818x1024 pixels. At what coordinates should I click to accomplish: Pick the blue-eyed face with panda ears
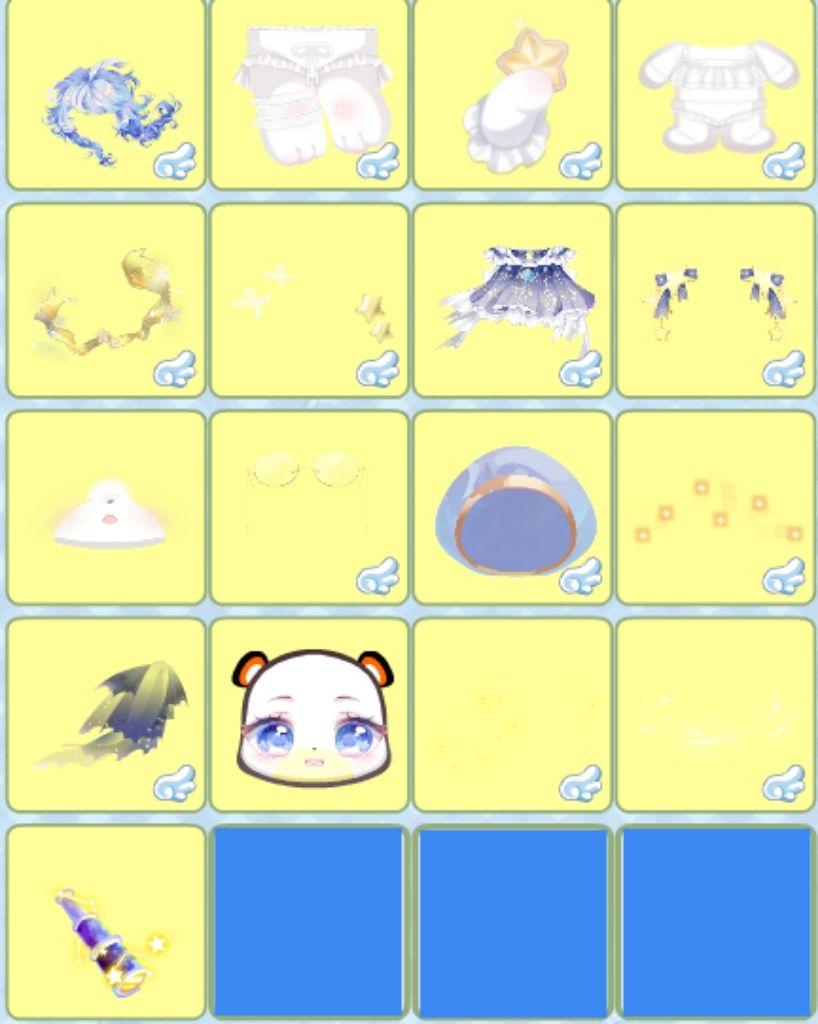(309, 714)
